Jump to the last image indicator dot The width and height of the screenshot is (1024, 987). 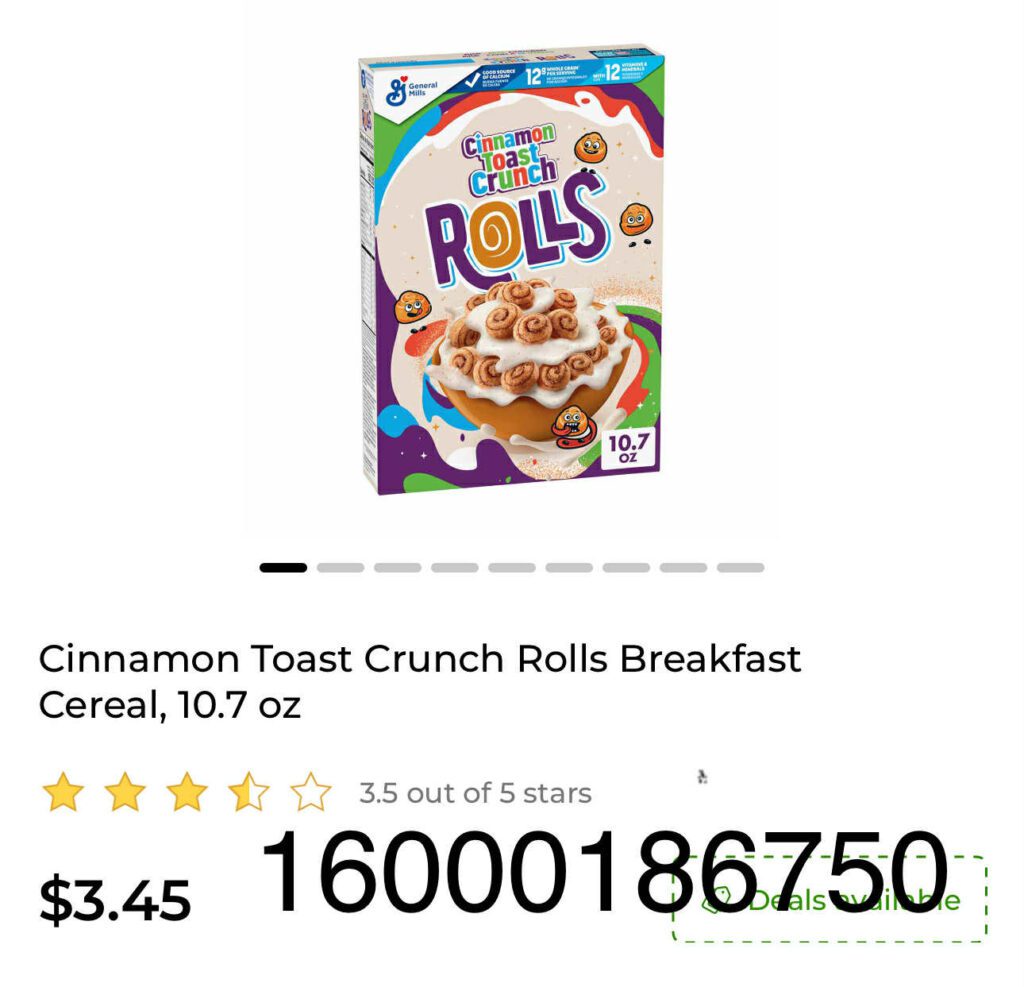[740, 567]
